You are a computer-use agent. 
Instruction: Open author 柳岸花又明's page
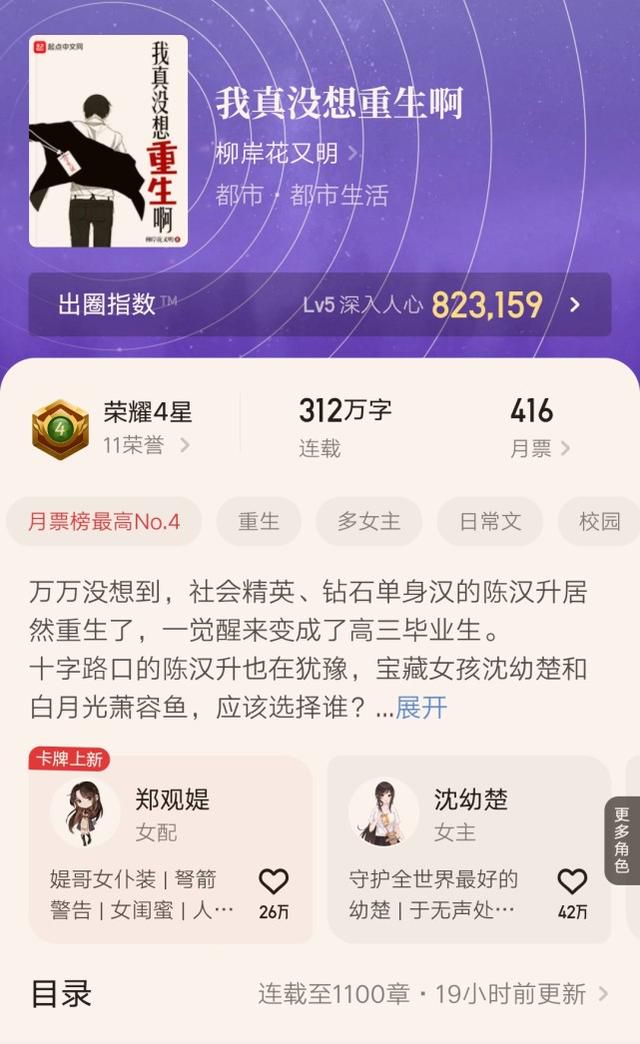(286, 154)
